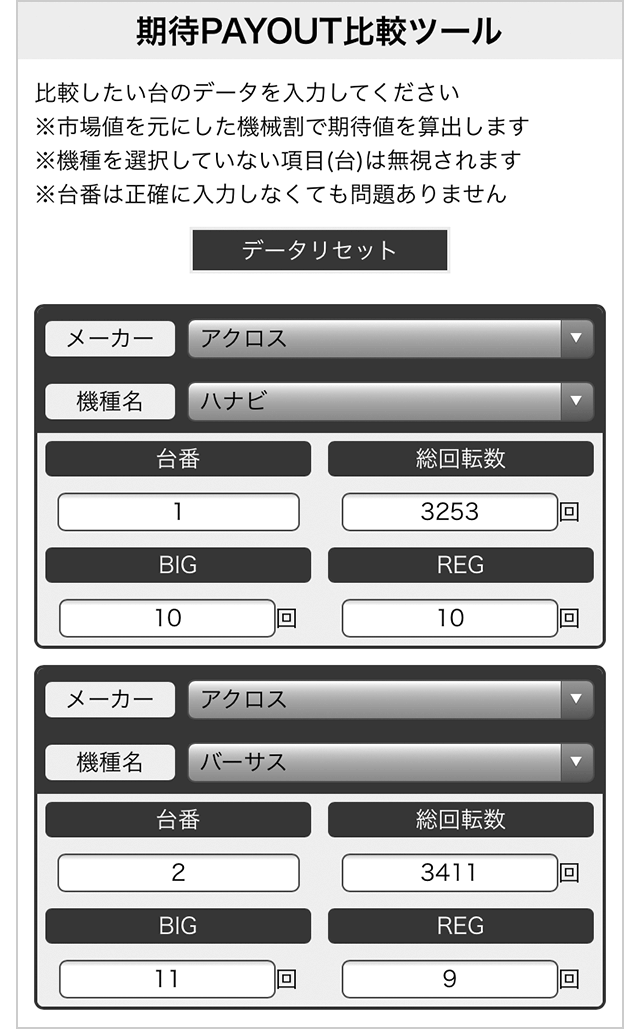Edit total spins field showing 3253
The width and height of the screenshot is (640, 1029).
(x=449, y=512)
